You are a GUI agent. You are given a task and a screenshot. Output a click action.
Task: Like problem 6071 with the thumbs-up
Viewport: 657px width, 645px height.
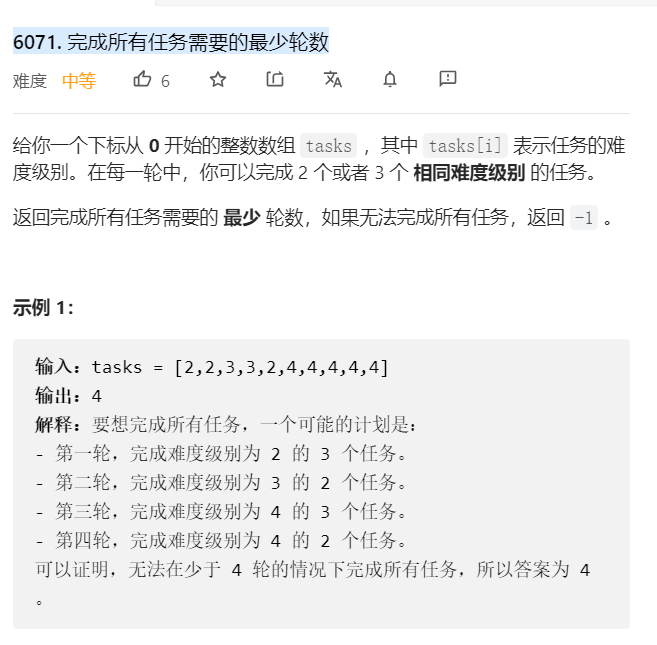coord(143,79)
